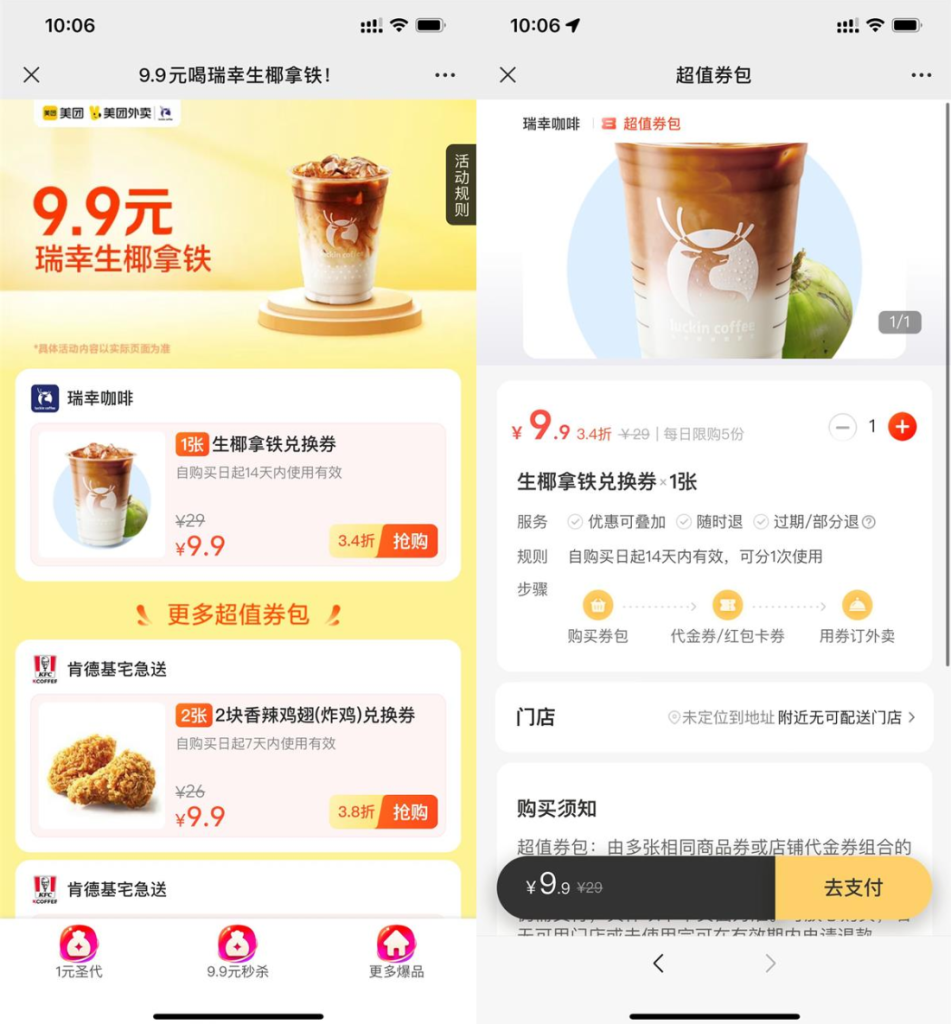Tap 抢购 for 生椰拿铁兑换券
The height and width of the screenshot is (1024, 951).
tap(409, 541)
